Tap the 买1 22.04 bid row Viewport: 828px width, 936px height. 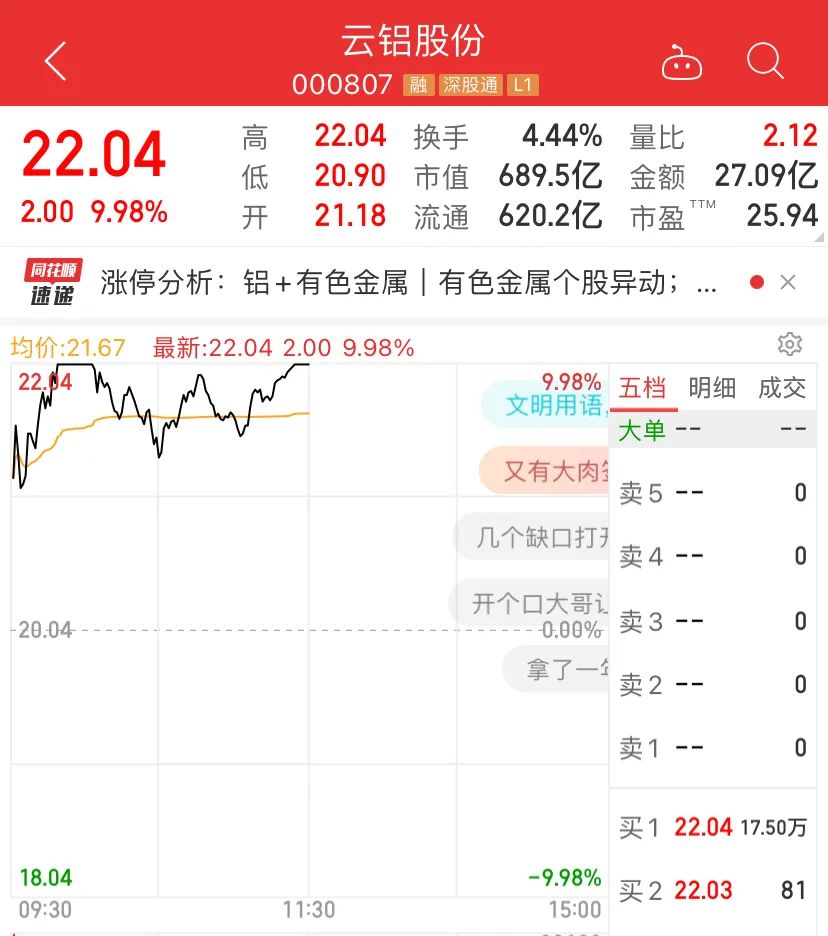713,827
